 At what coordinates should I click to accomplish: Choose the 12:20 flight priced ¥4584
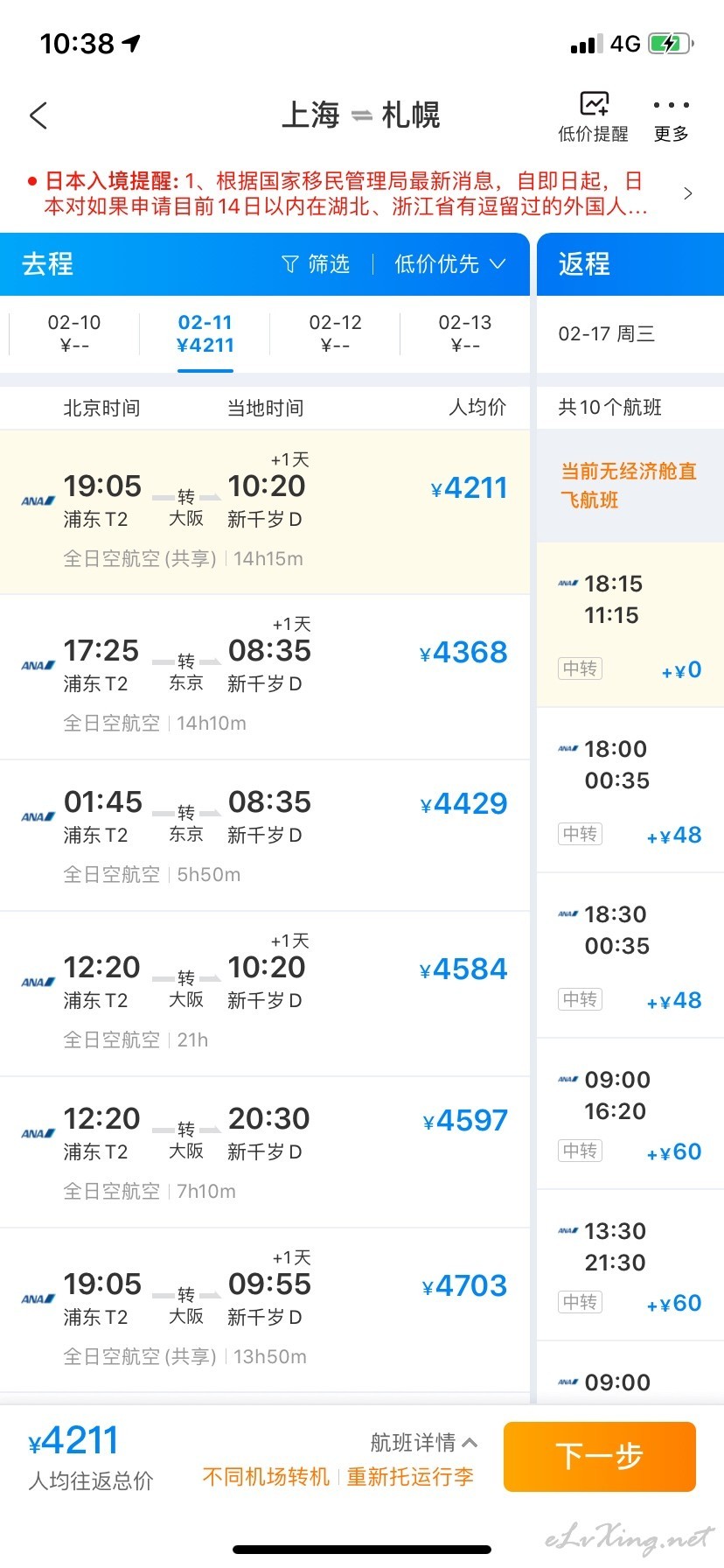point(265,994)
